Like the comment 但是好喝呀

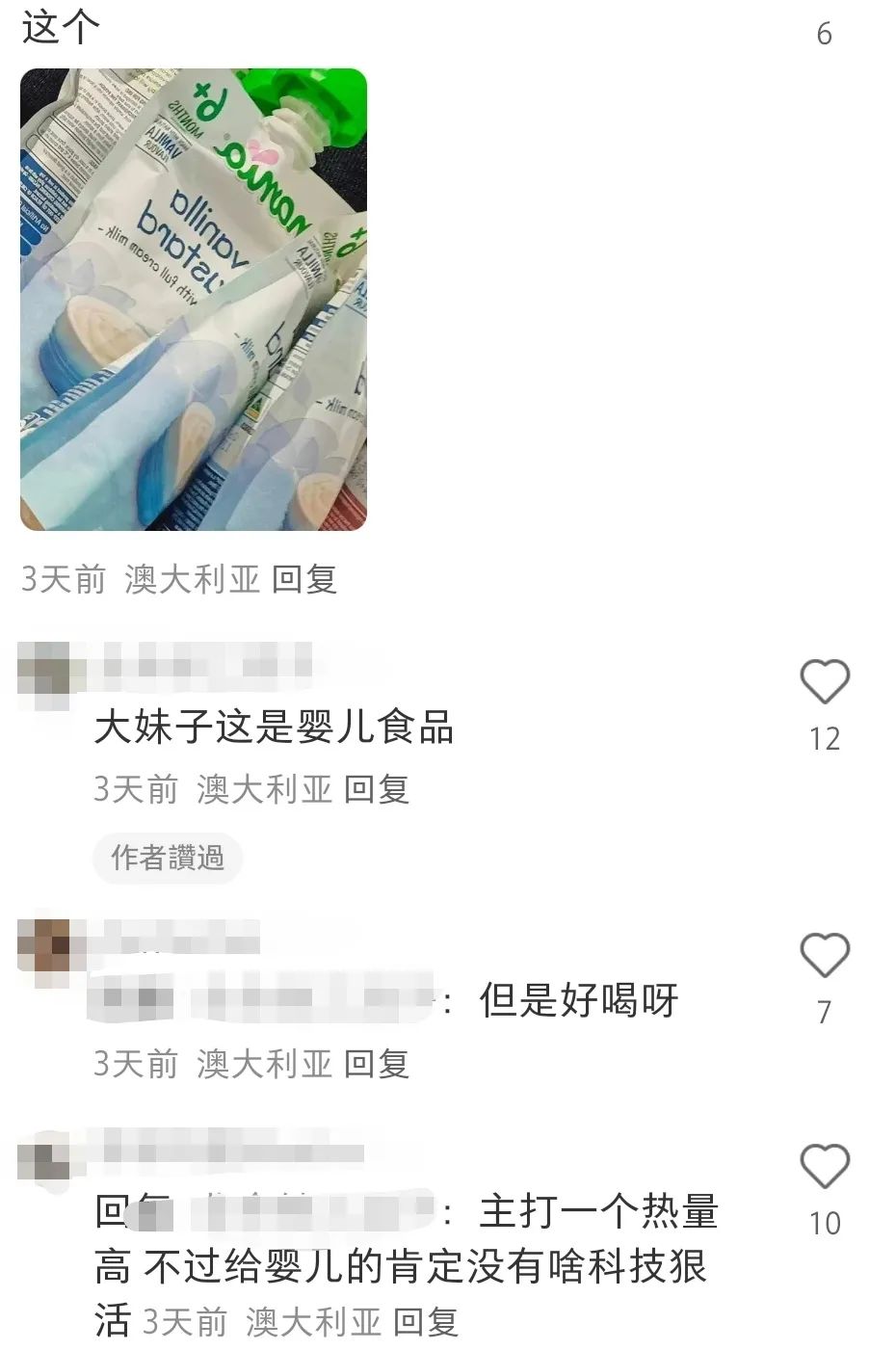tap(825, 956)
